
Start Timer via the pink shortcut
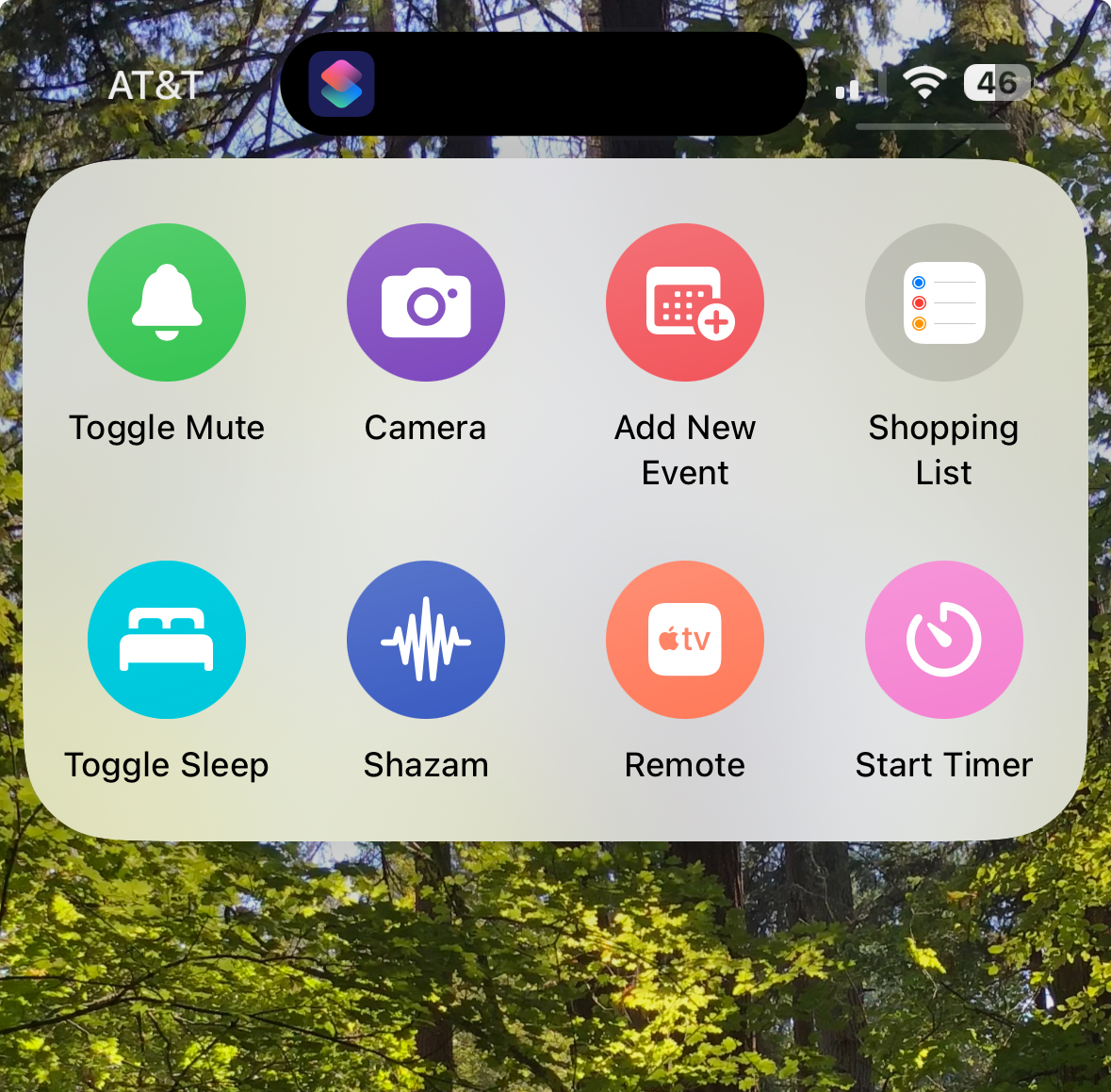(x=944, y=640)
